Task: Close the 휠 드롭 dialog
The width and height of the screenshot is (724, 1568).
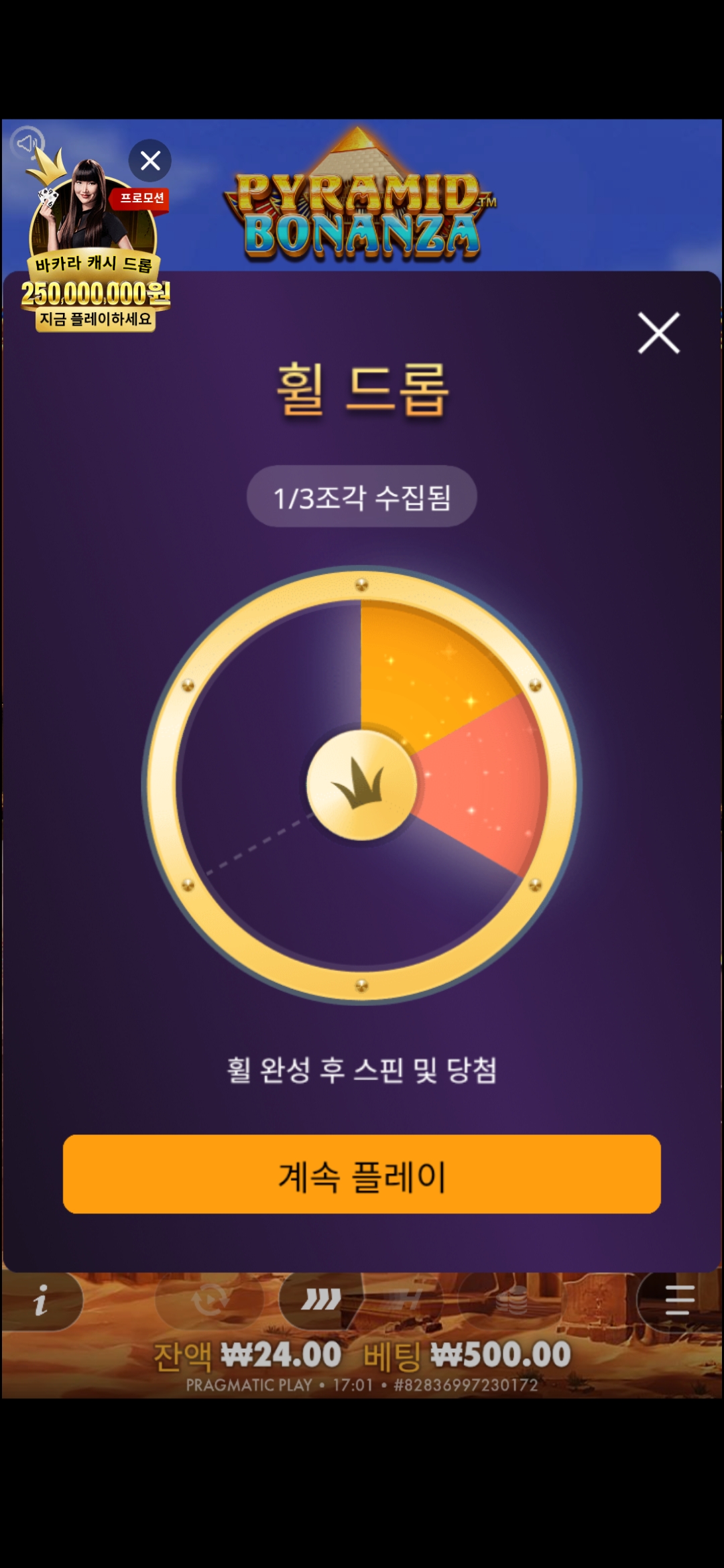Action: (658, 332)
